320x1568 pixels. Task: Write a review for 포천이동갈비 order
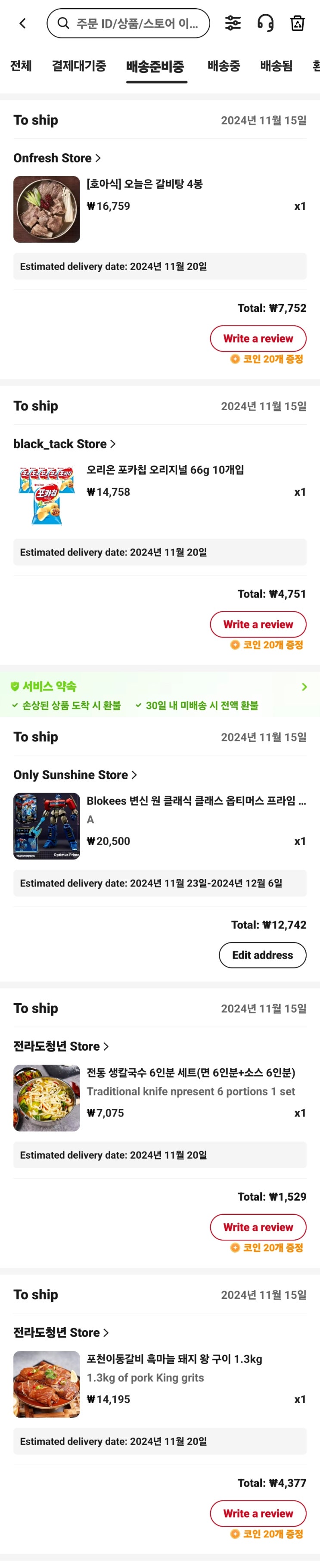pyautogui.click(x=258, y=1513)
